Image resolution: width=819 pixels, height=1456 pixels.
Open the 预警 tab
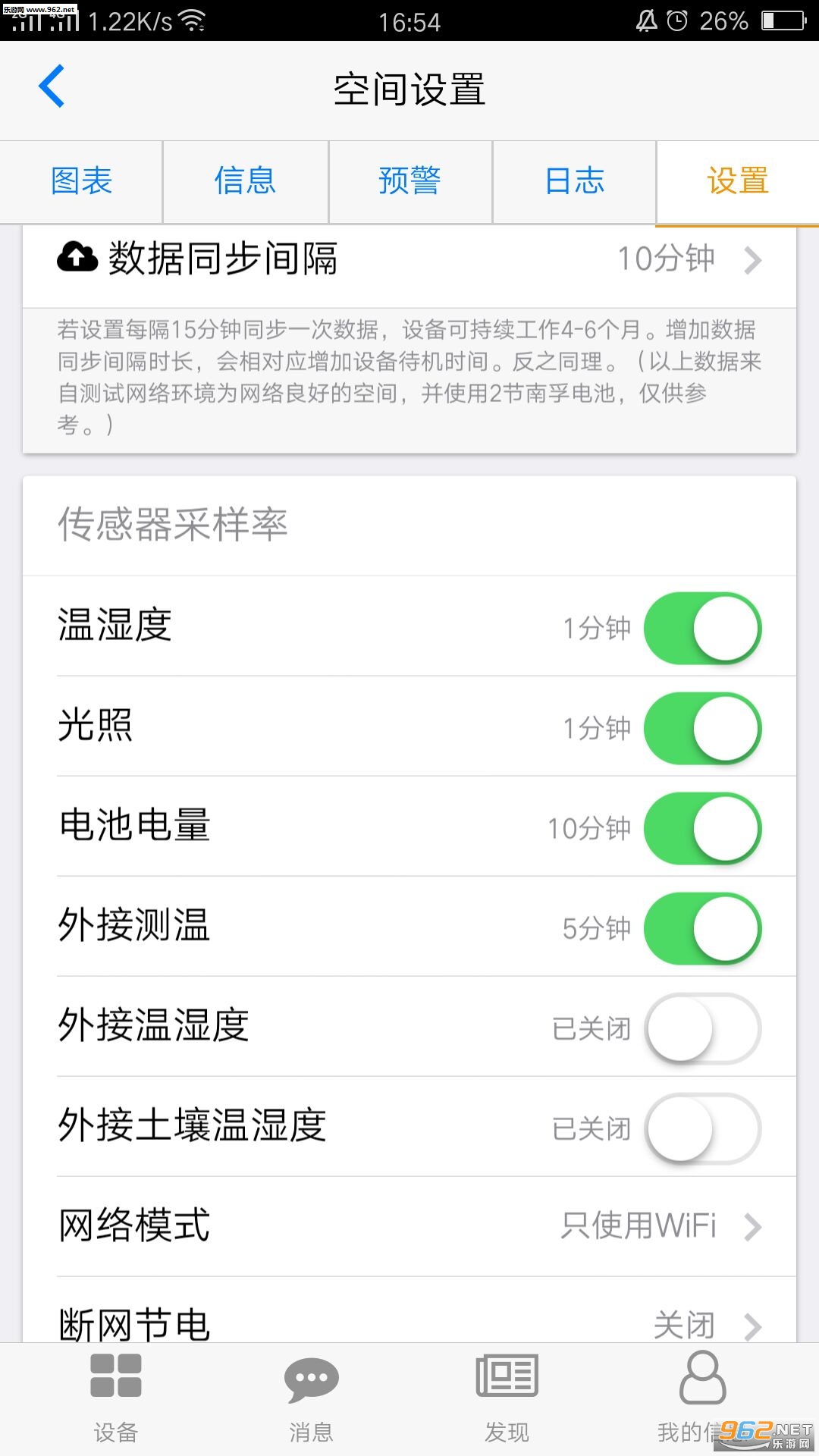409,182
